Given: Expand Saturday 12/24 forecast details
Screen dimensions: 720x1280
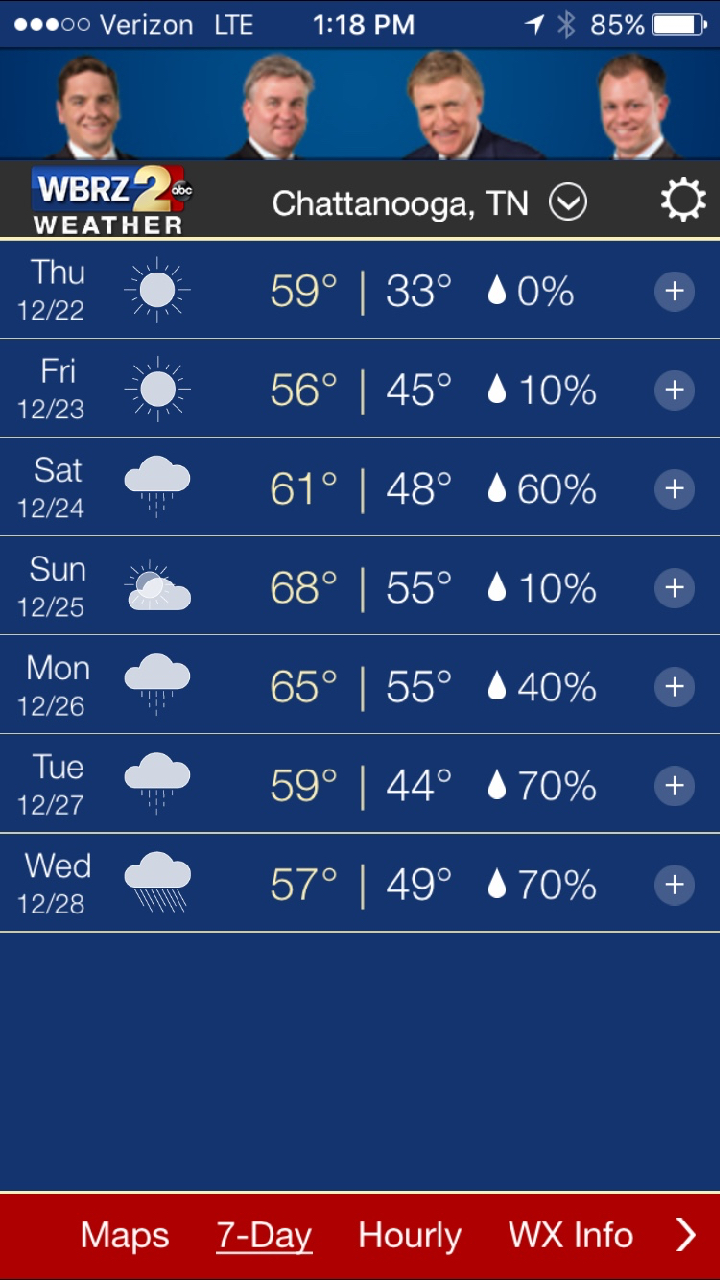Looking at the screenshot, I should 674,489.
